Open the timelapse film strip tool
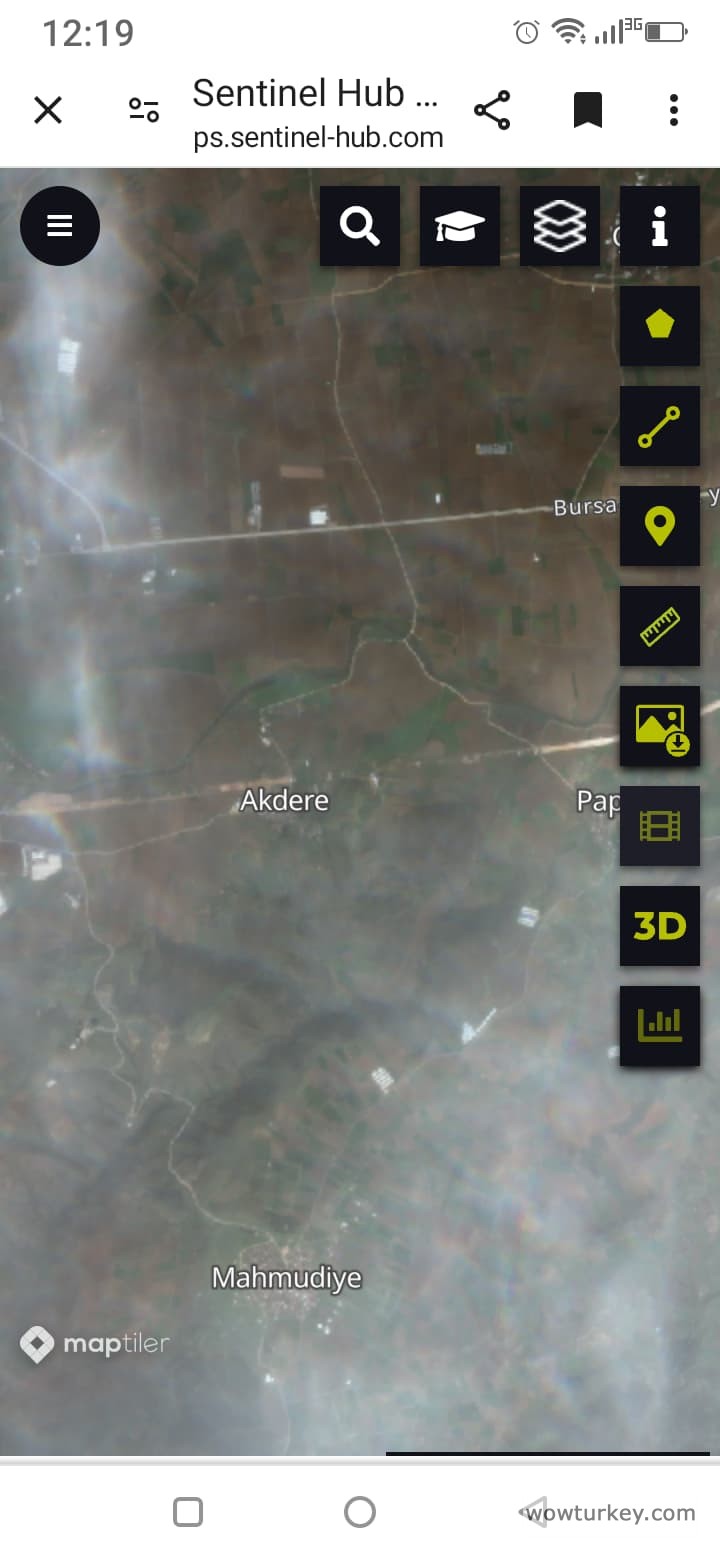The width and height of the screenshot is (720, 1560). [x=659, y=826]
